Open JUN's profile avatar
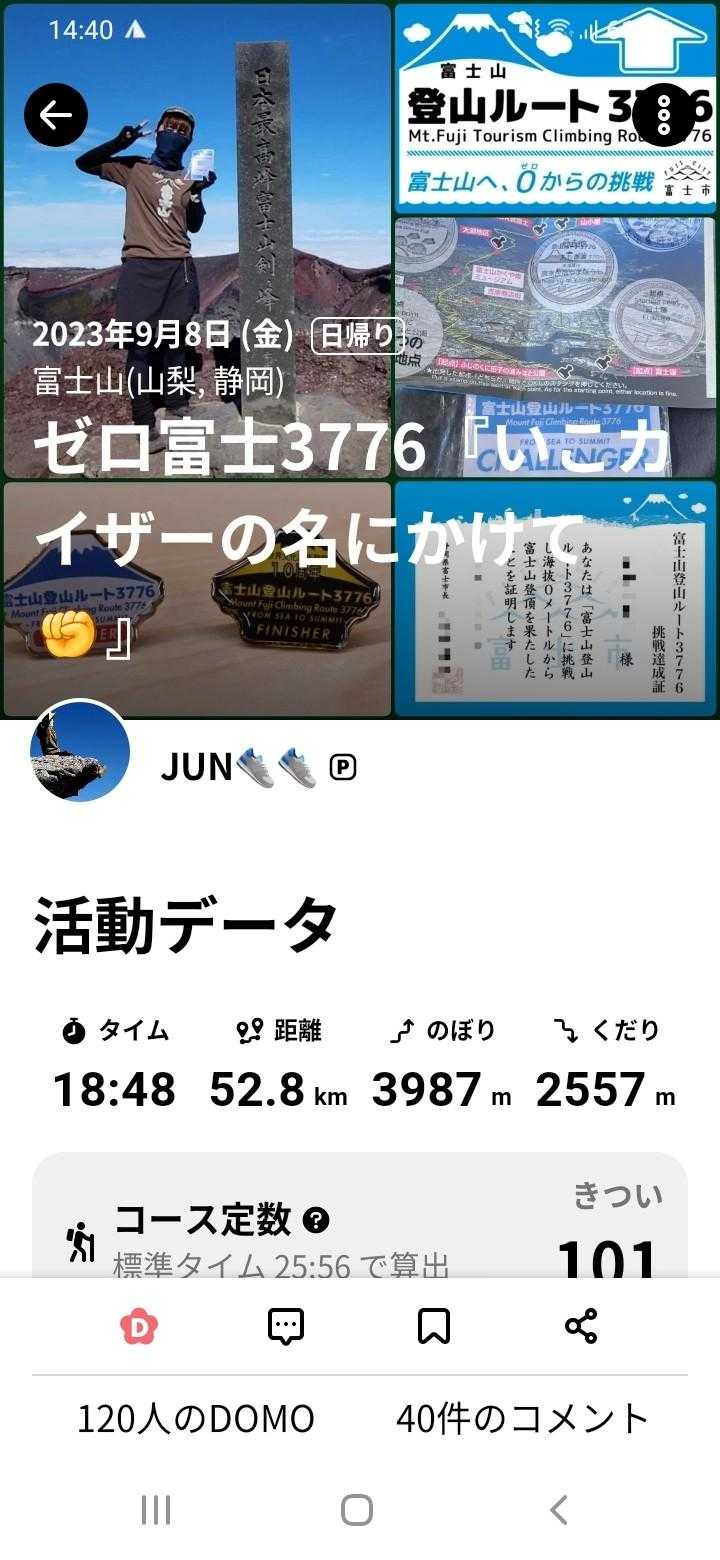 (80, 751)
